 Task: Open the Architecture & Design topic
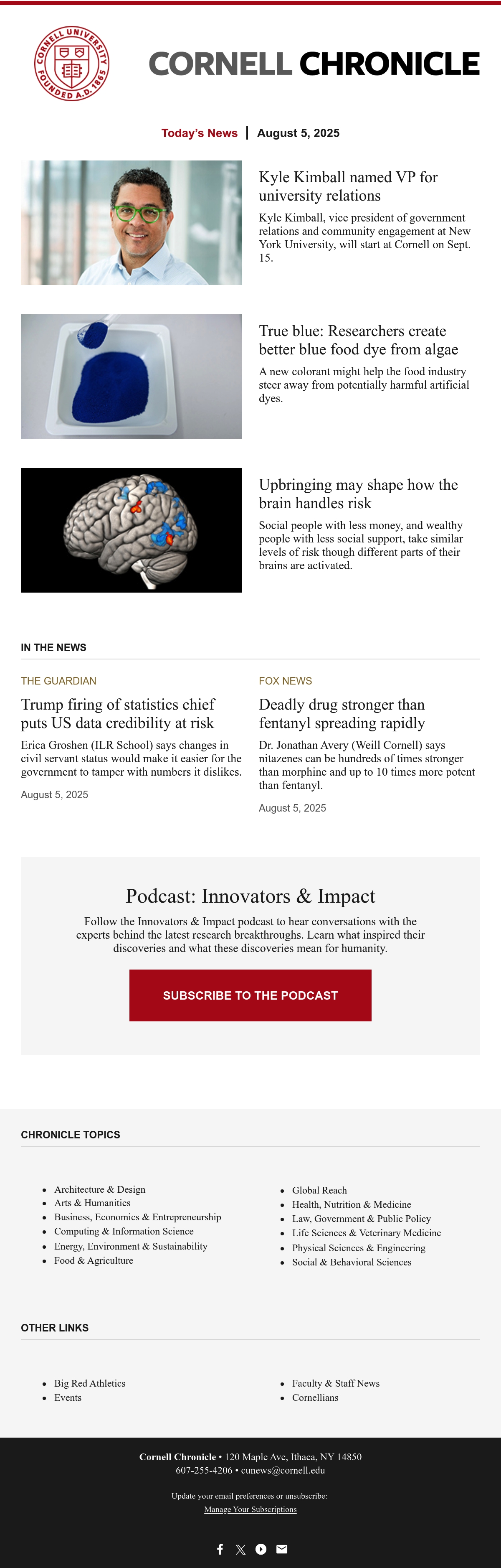click(100, 1189)
